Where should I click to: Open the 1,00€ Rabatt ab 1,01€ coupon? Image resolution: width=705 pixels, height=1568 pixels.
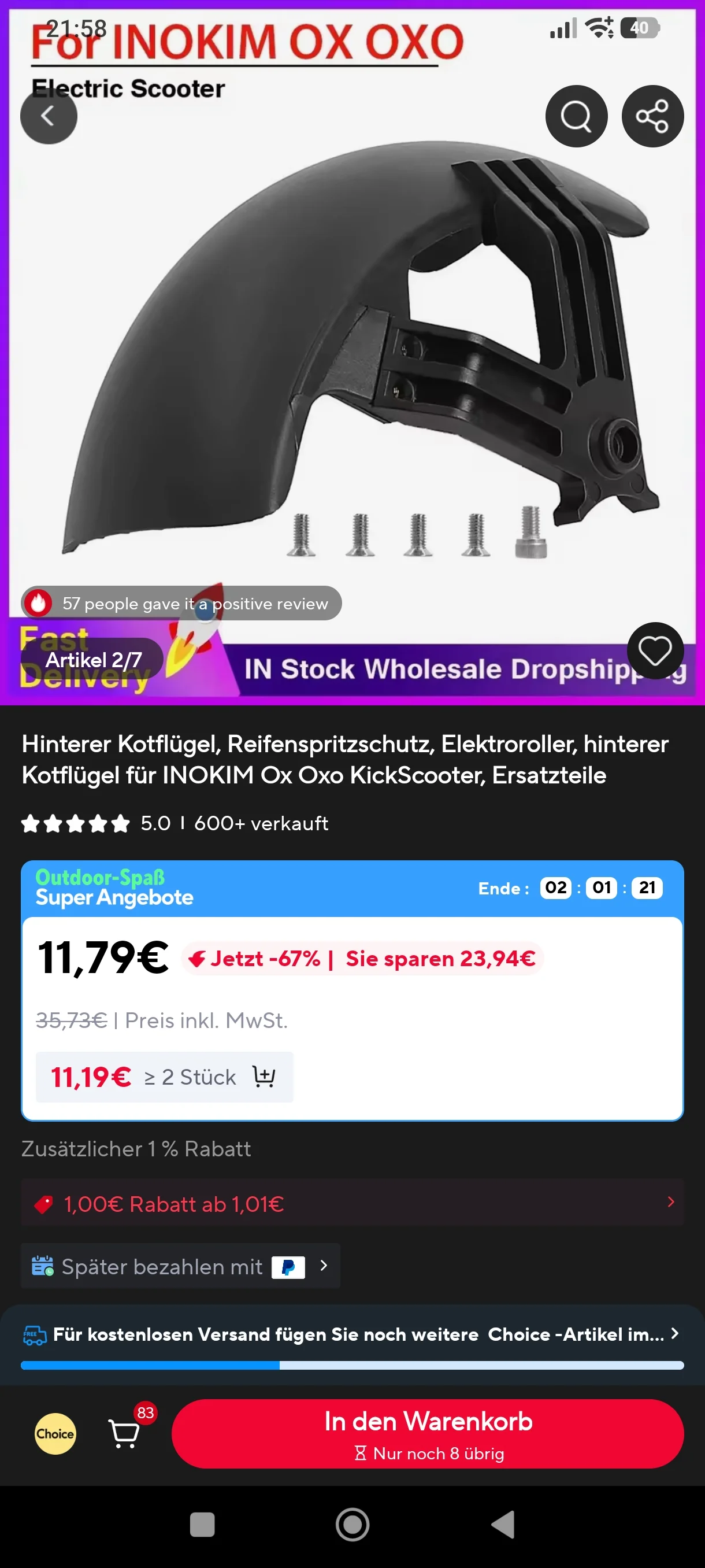click(x=352, y=1203)
